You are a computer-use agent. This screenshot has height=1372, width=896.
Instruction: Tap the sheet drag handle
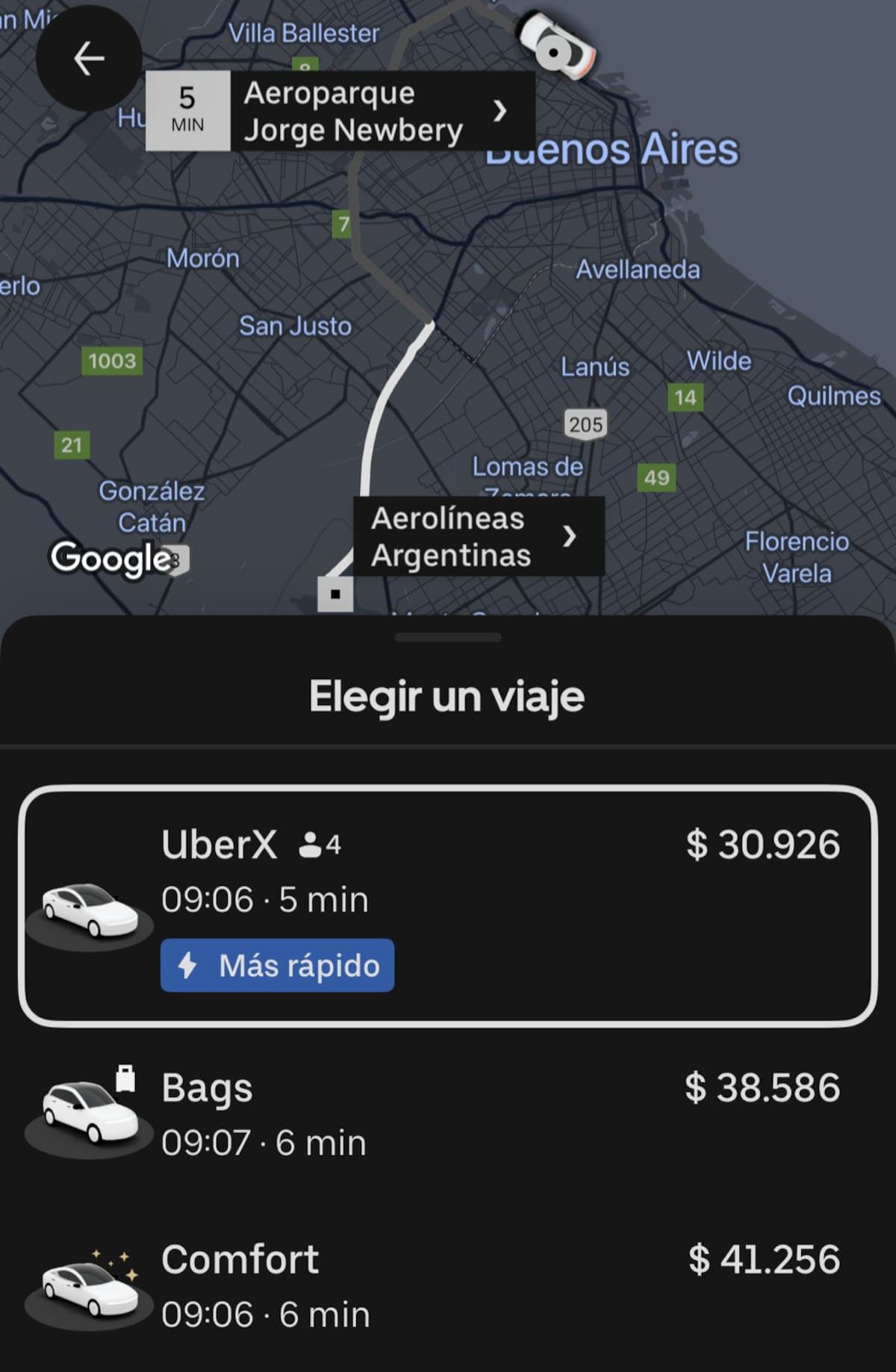[448, 637]
